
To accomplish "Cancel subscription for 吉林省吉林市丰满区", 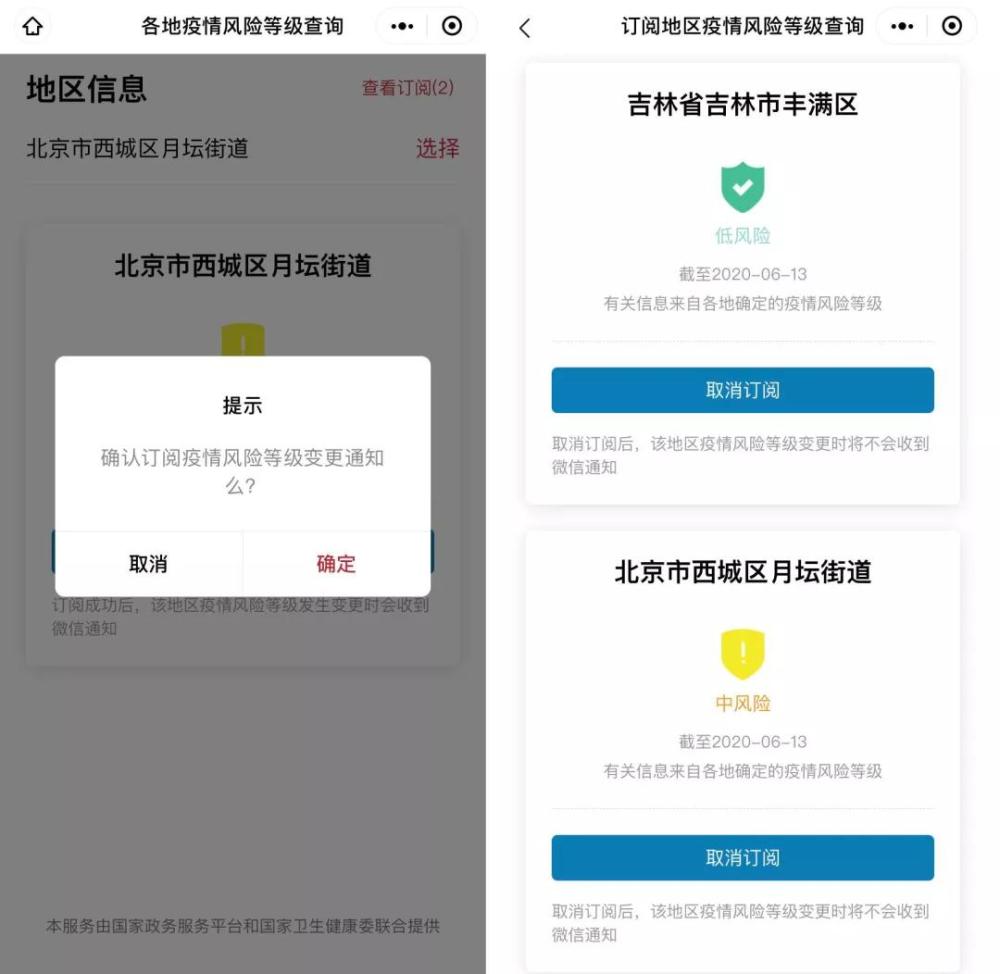I will [742, 390].
